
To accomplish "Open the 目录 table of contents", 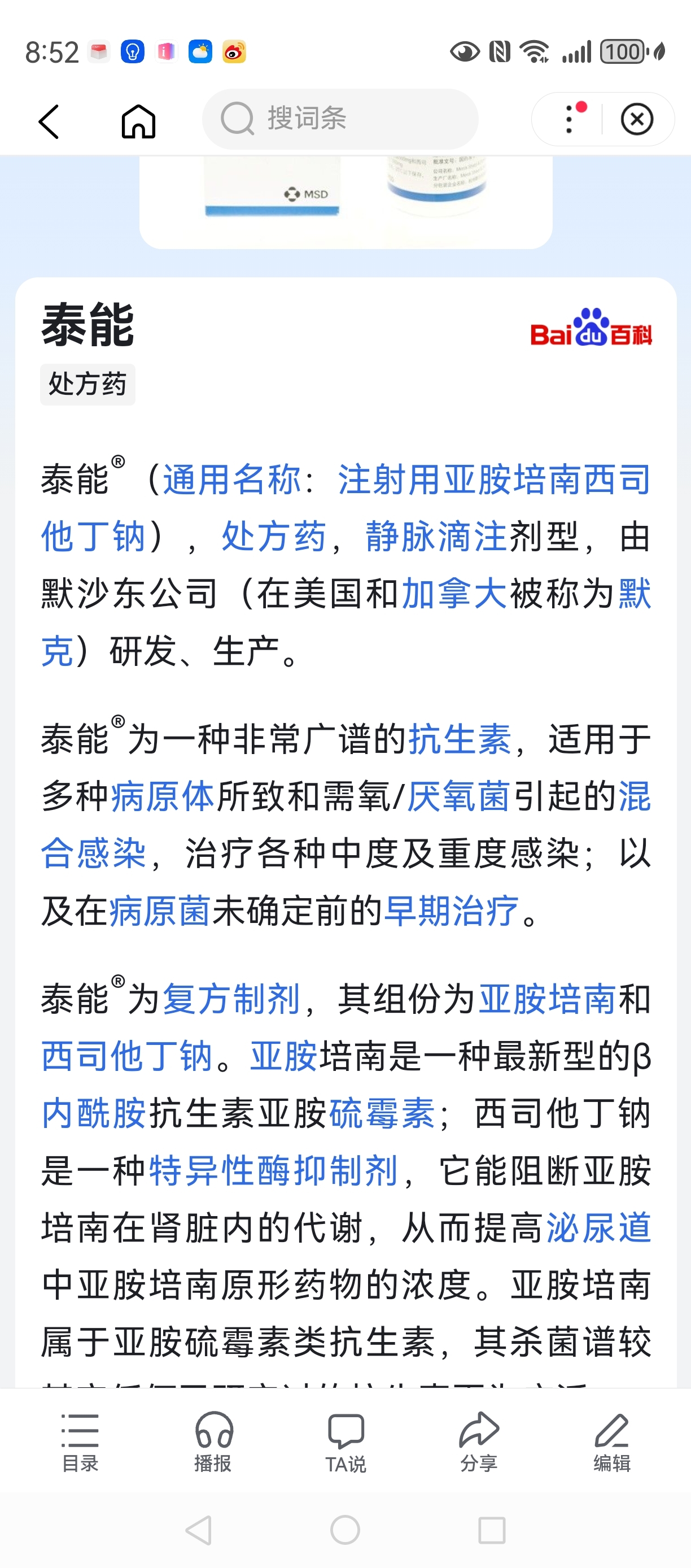I will 80,1442.
